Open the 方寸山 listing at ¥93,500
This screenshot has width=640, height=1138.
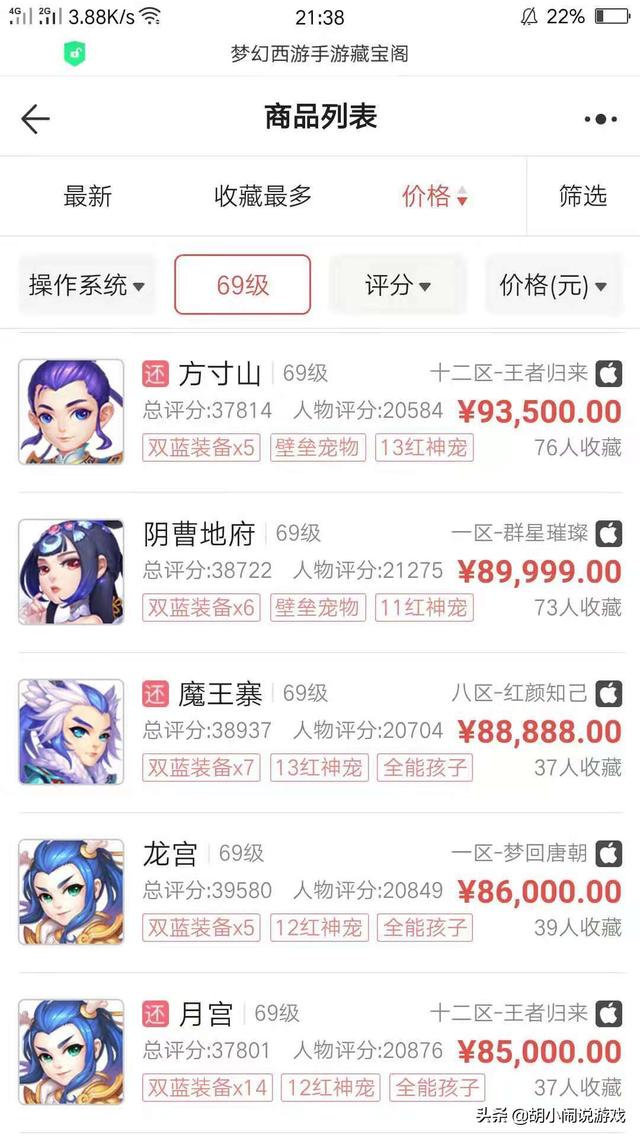[320, 412]
